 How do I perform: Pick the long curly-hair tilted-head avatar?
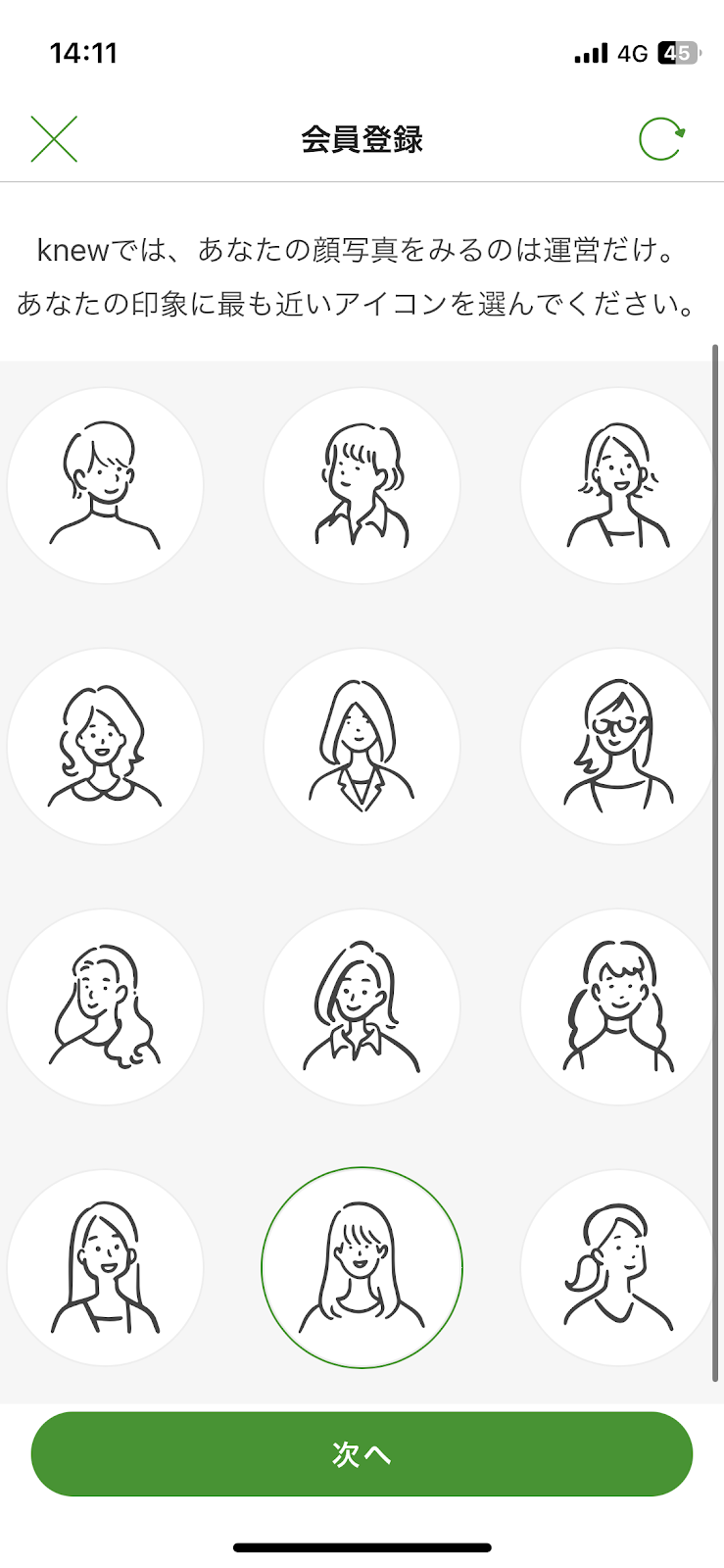click(x=106, y=1007)
